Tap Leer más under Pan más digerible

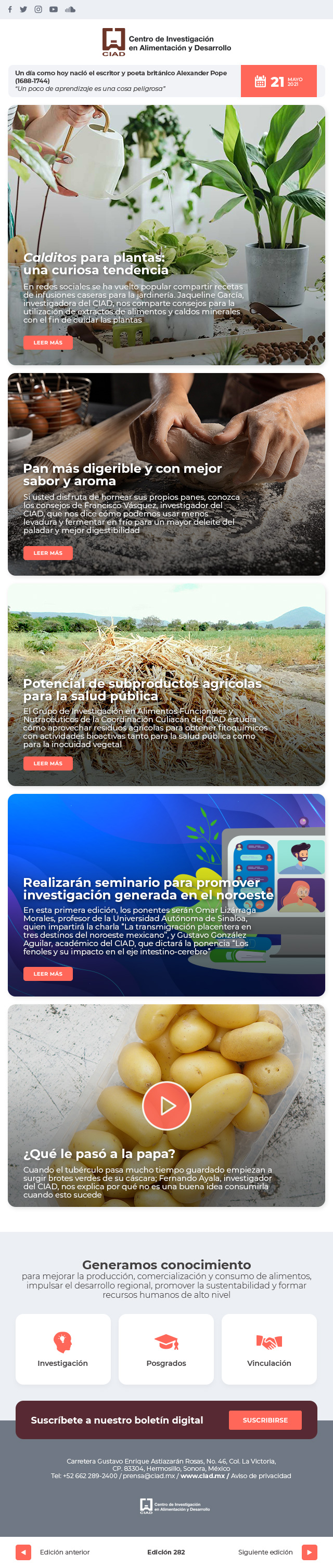[x=48, y=553]
